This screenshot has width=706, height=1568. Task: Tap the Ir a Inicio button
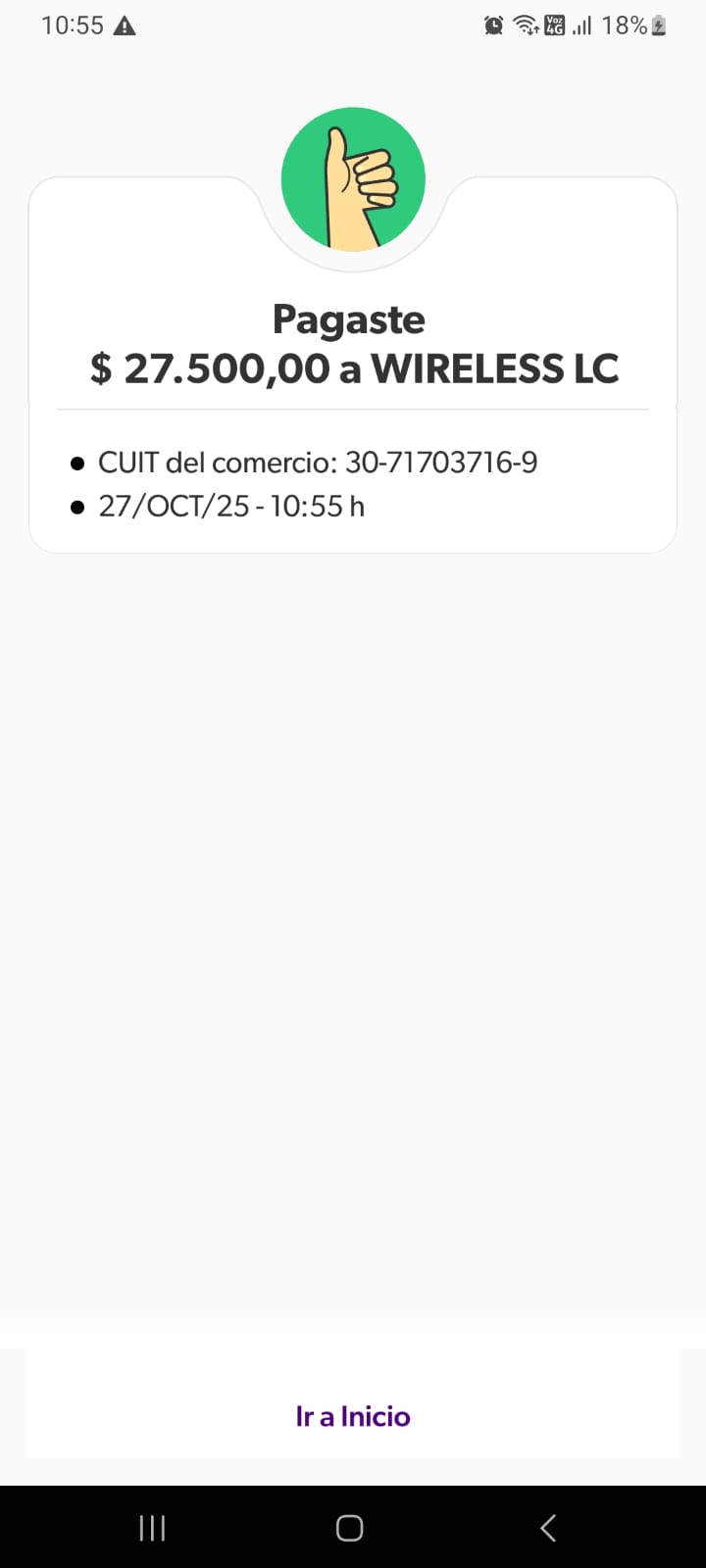click(353, 1416)
